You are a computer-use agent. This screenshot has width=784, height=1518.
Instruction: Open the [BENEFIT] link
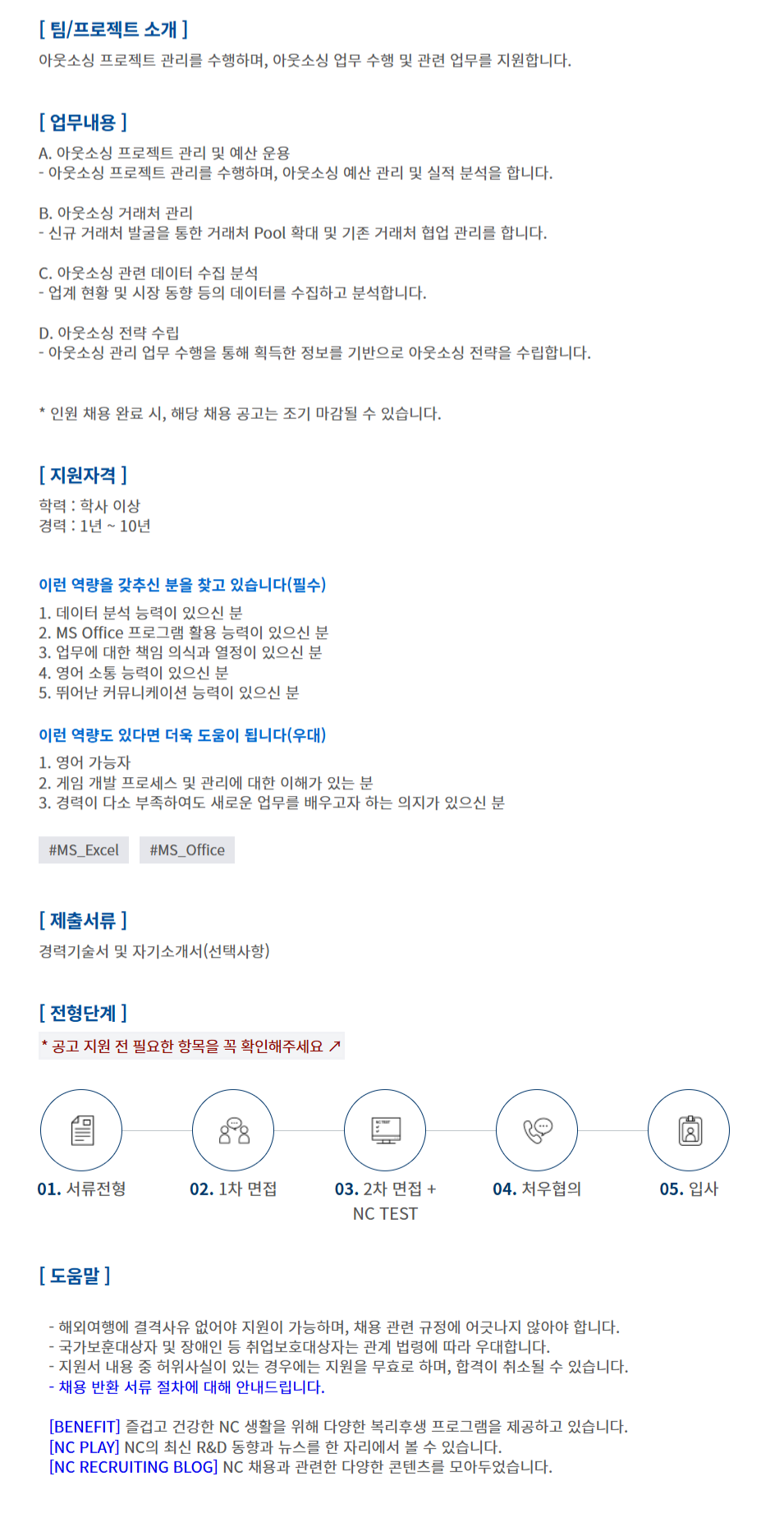coord(85,1427)
